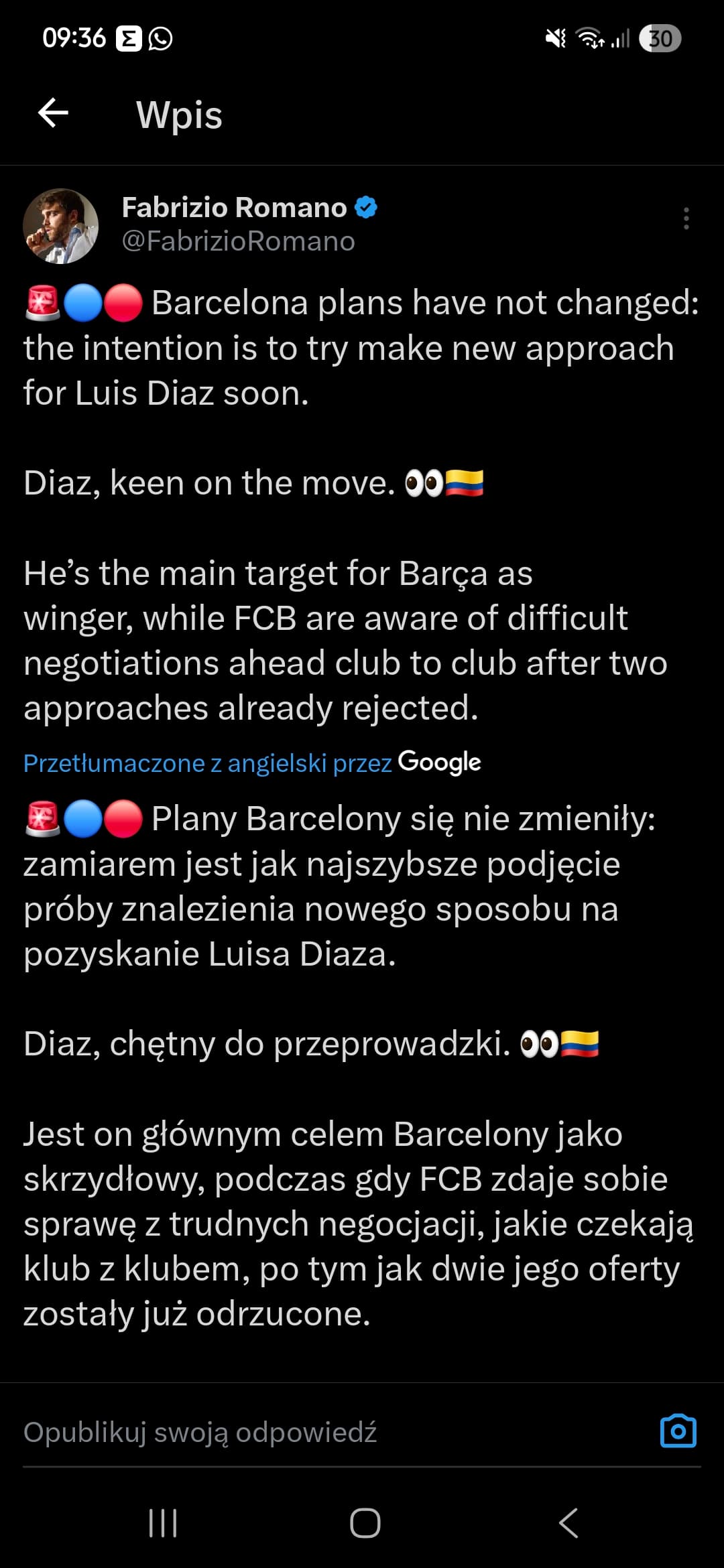Tap the Przetłumaczone z angielski przez Google link
Viewport: 724px width, 1568px height.
click(x=252, y=763)
